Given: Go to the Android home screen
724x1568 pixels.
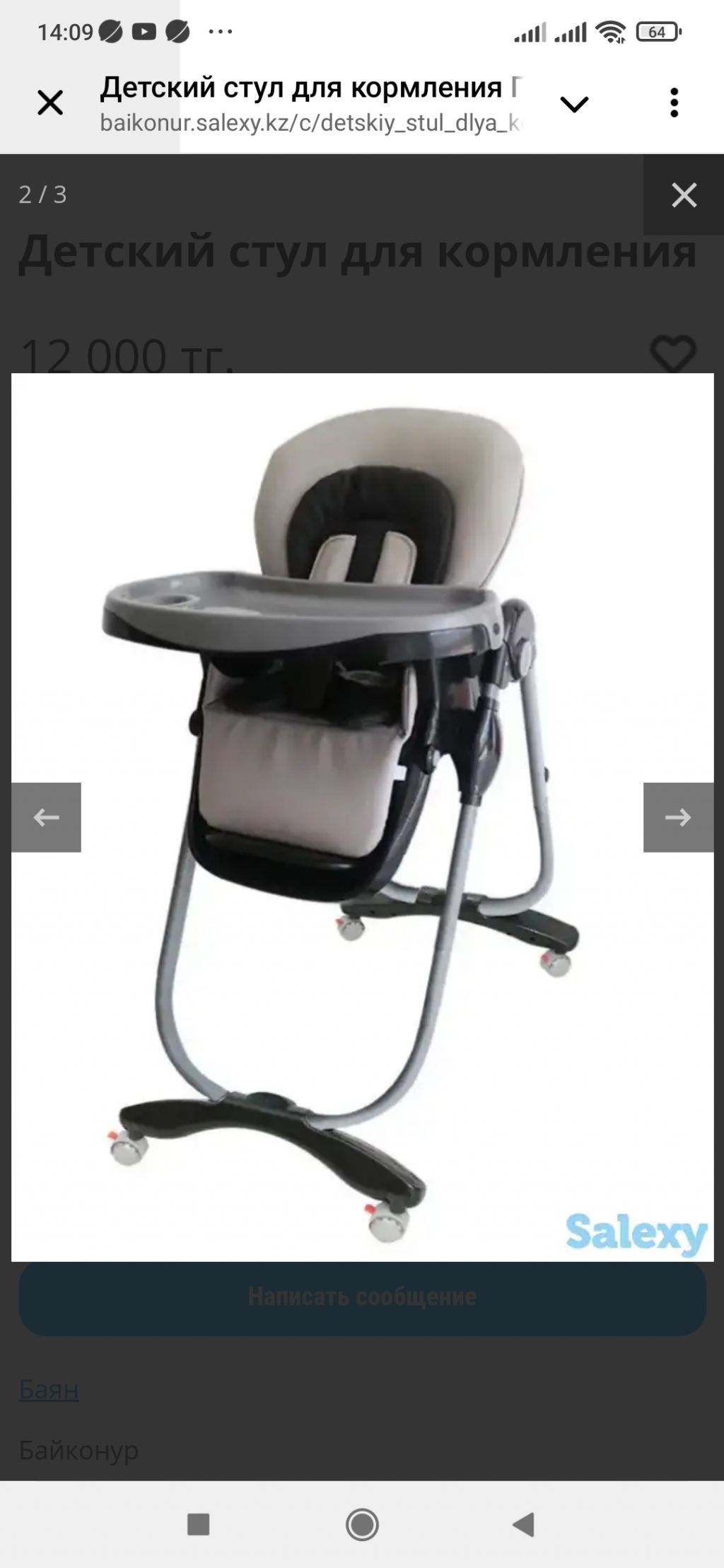Looking at the screenshot, I should [362, 1525].
